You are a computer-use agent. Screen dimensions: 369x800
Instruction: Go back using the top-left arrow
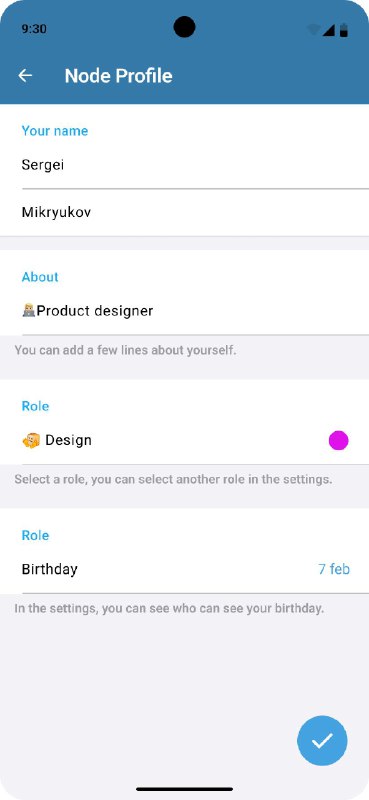pyautogui.click(x=25, y=76)
